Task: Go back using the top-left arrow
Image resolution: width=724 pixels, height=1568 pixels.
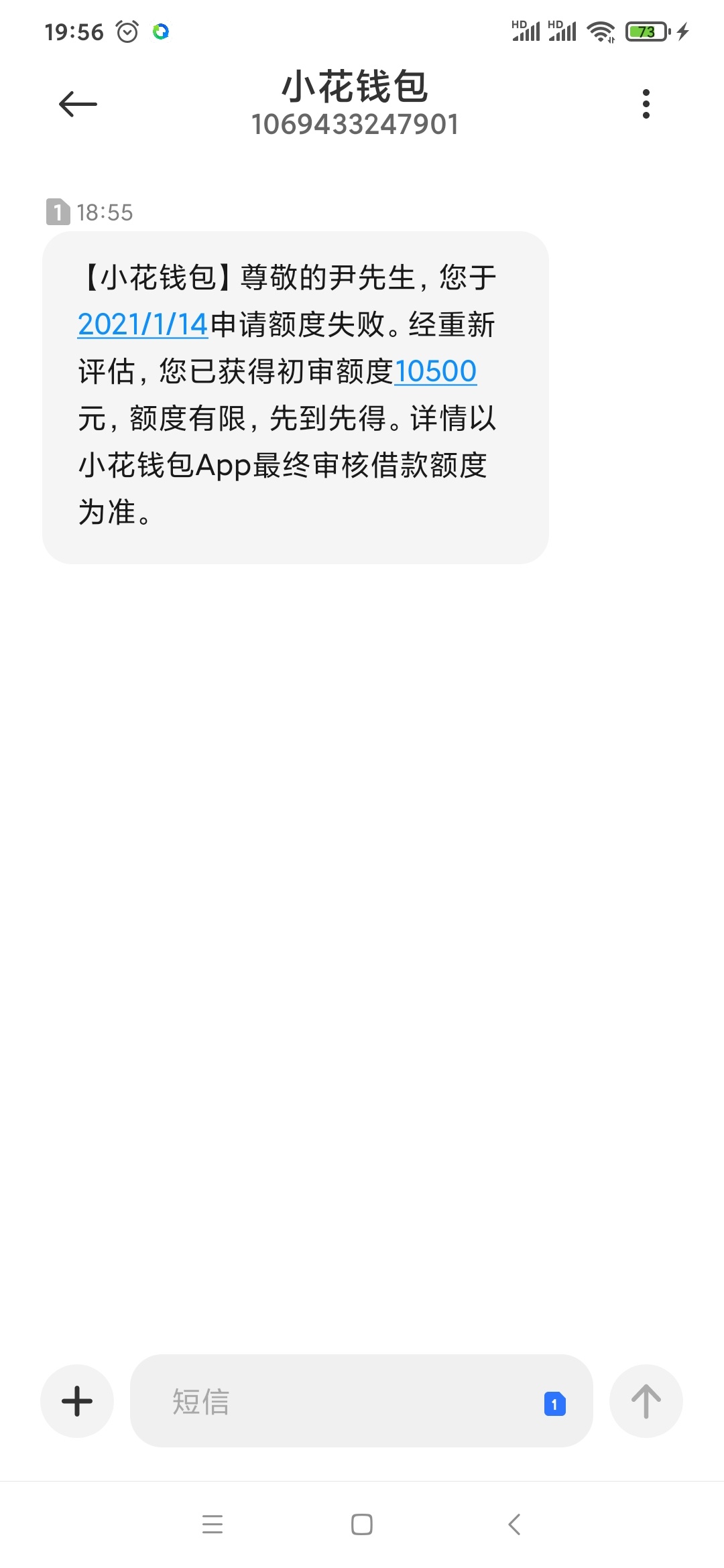Action: pyautogui.click(x=78, y=104)
